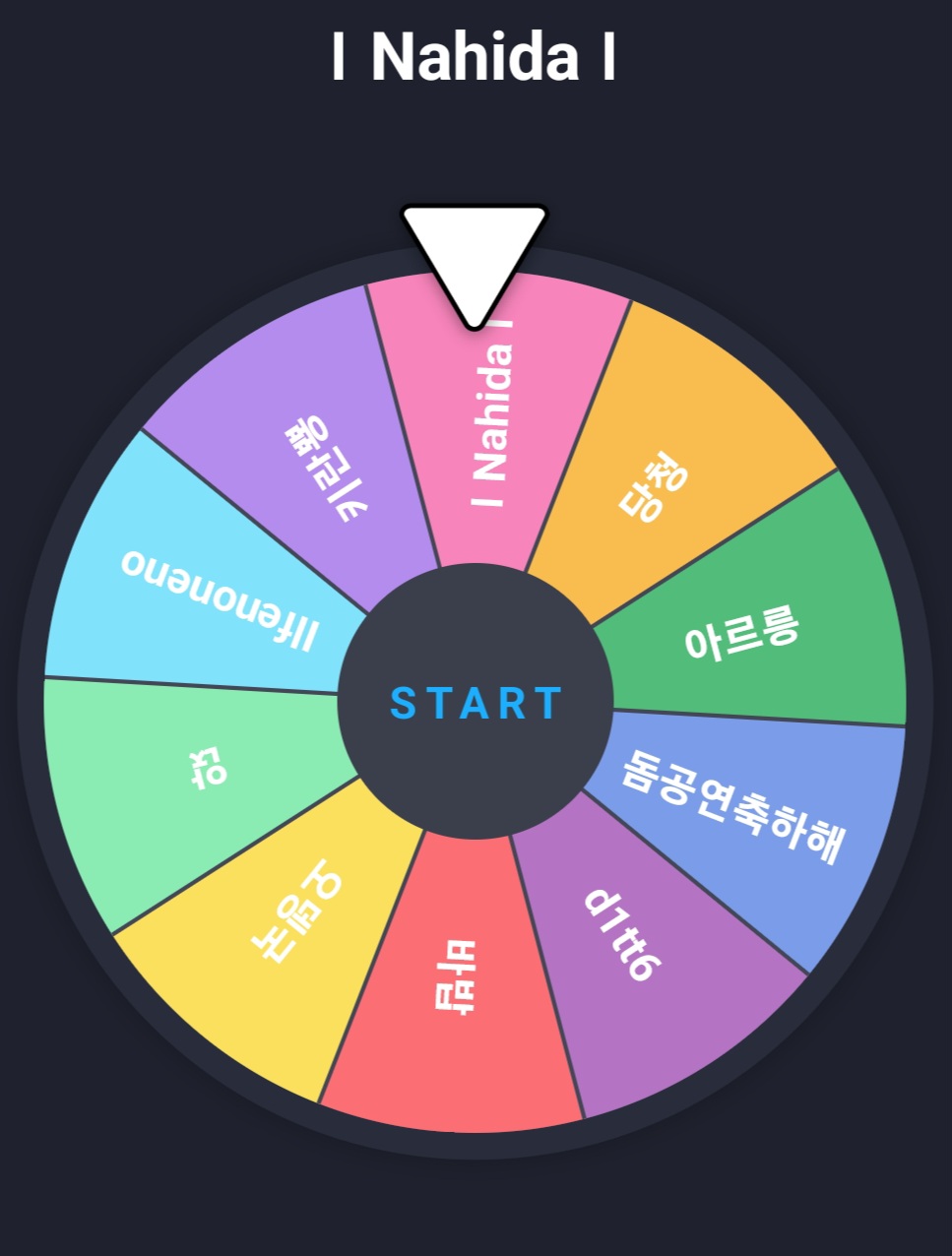Tap START to spin the wheel
The height and width of the screenshot is (1256, 952).
click(476, 703)
